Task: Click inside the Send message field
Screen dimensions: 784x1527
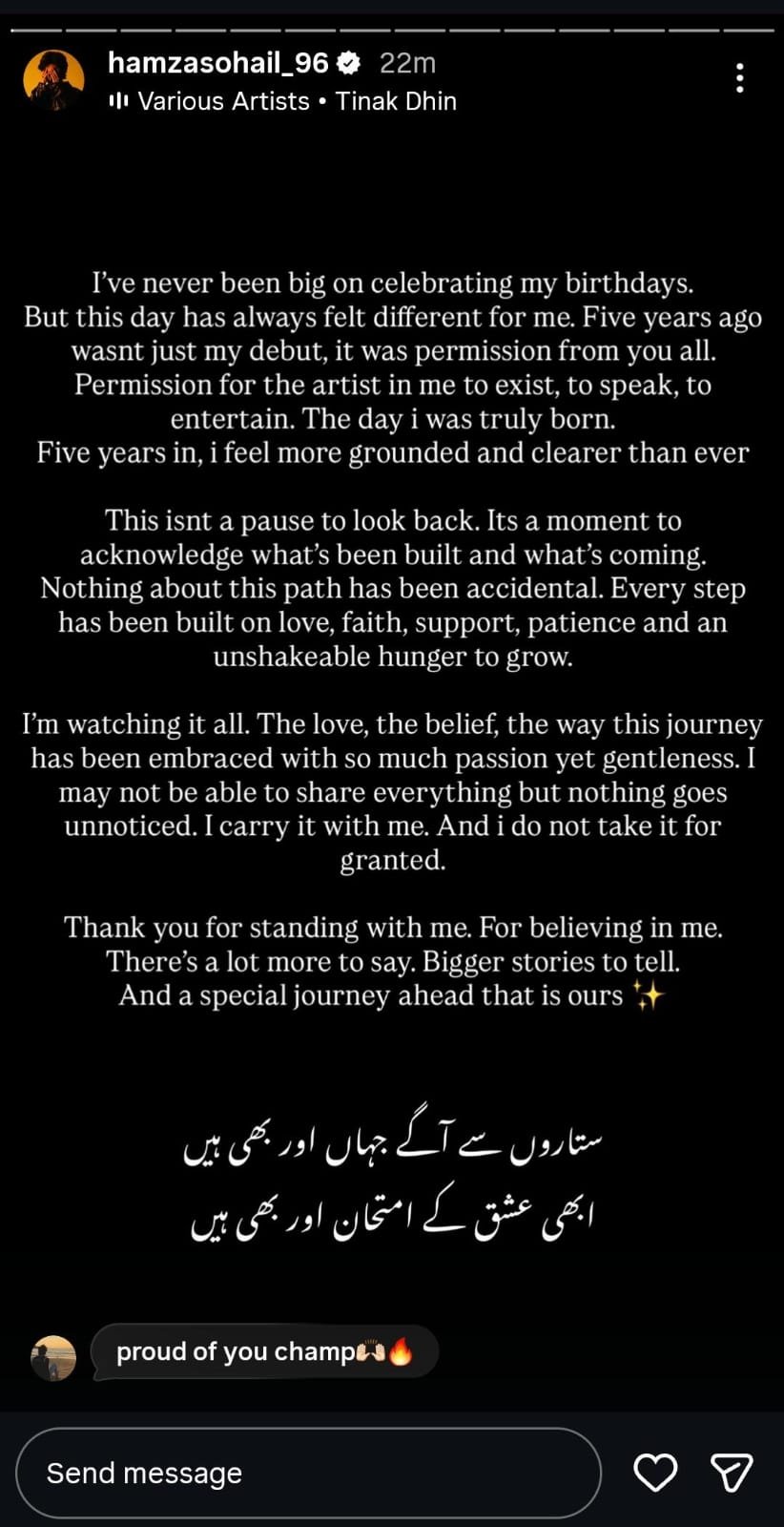Action: 305,1473
